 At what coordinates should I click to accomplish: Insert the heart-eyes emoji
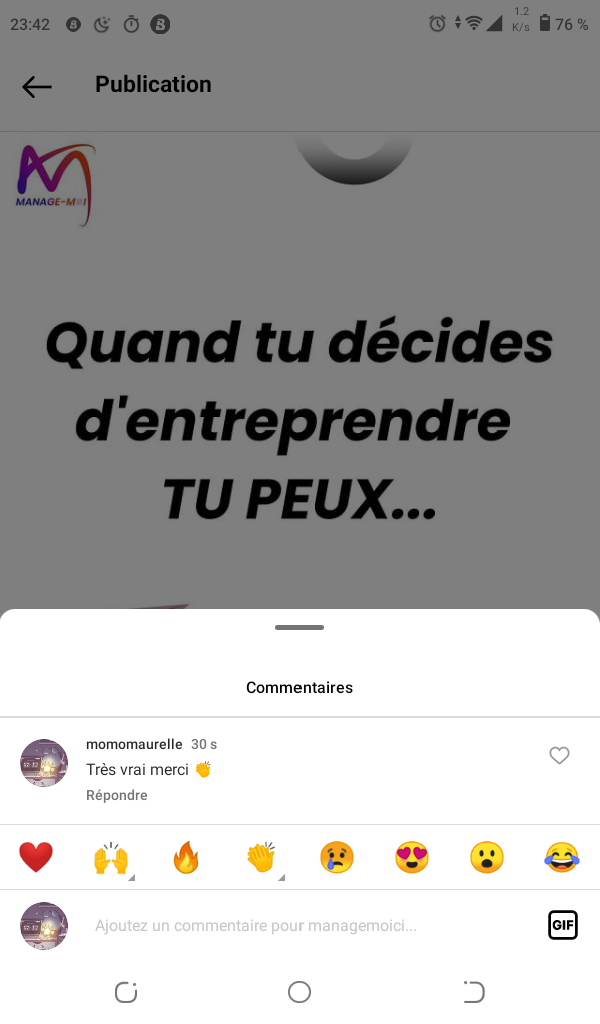click(412, 858)
